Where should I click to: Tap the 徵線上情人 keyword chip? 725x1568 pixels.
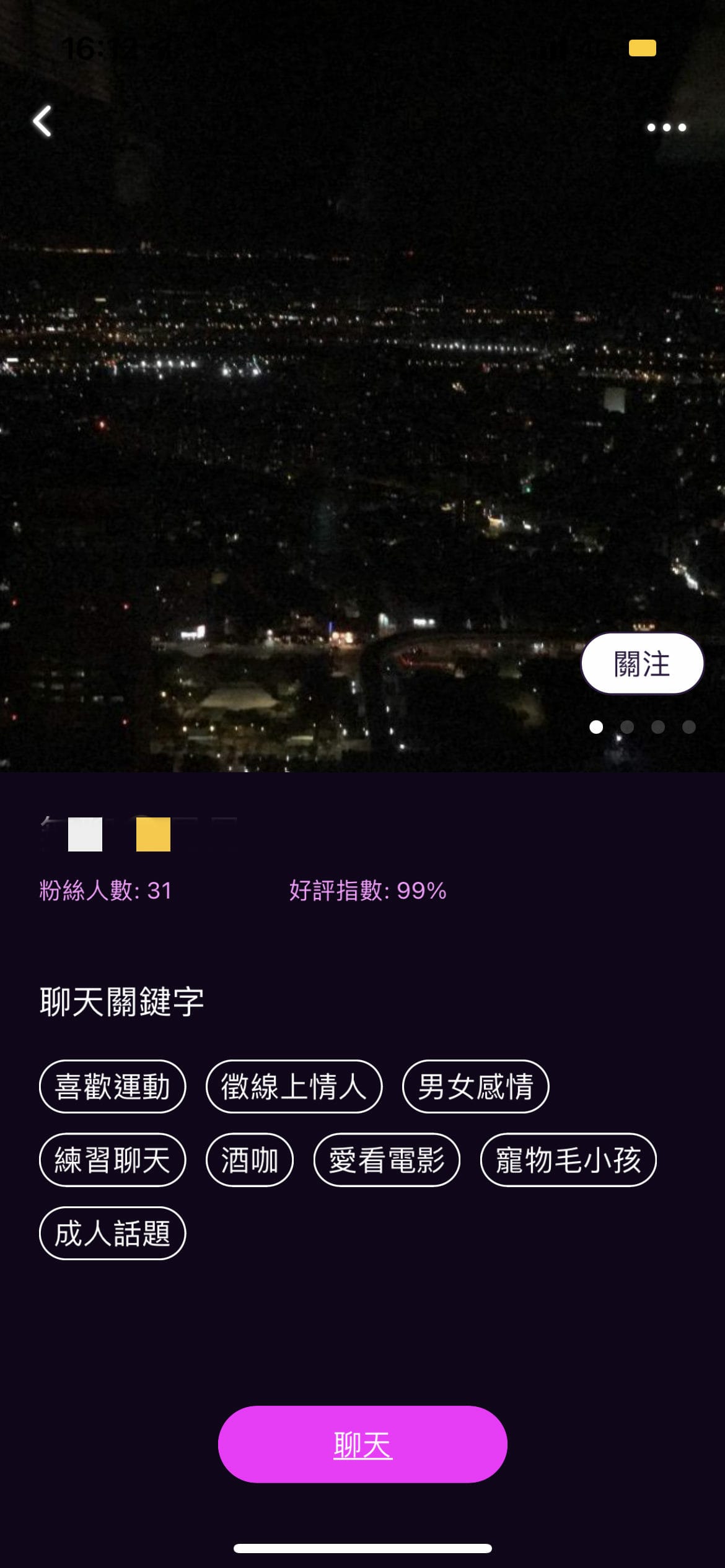point(294,1087)
